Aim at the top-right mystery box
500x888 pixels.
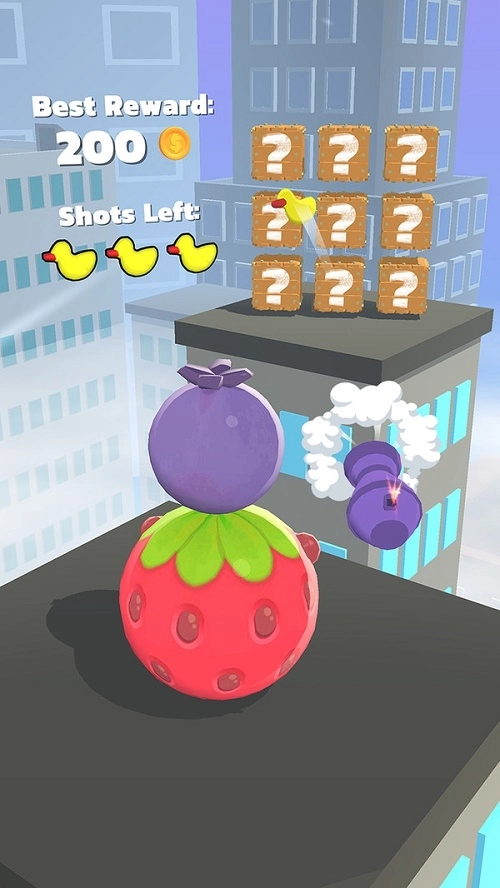coord(411,153)
